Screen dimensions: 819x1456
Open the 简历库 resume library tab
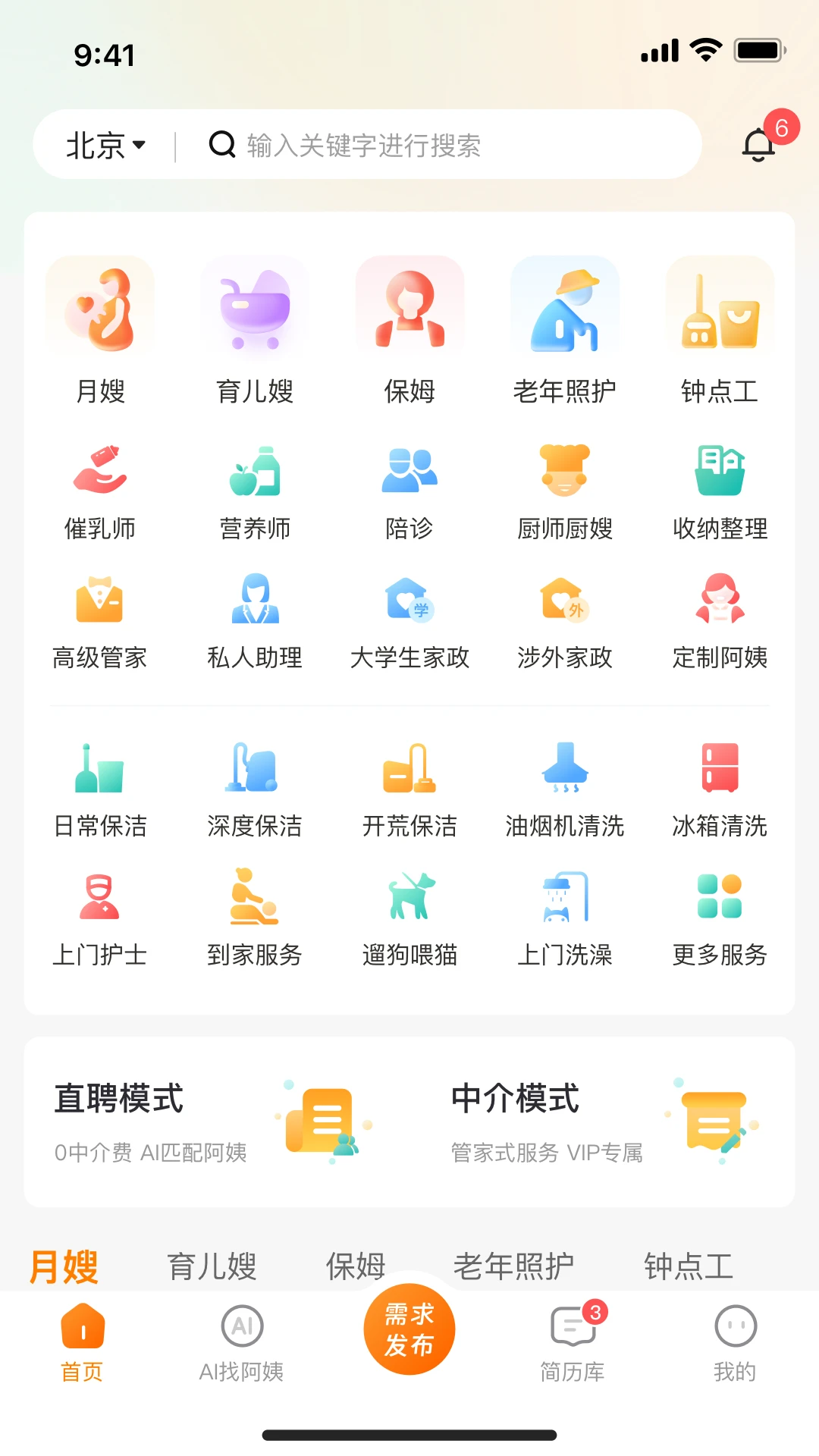coord(570,1342)
